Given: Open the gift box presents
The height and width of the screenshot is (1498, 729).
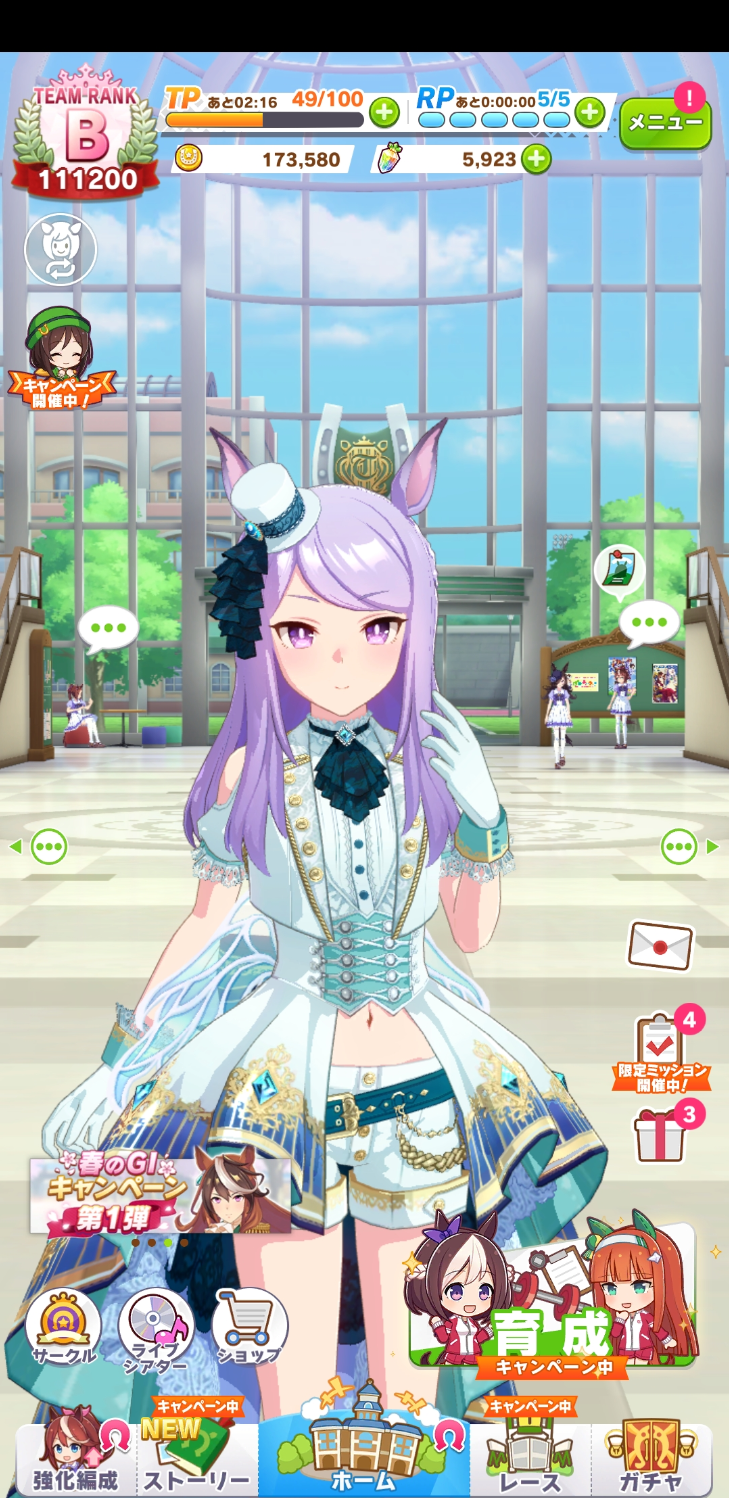Looking at the screenshot, I should click(x=661, y=1136).
